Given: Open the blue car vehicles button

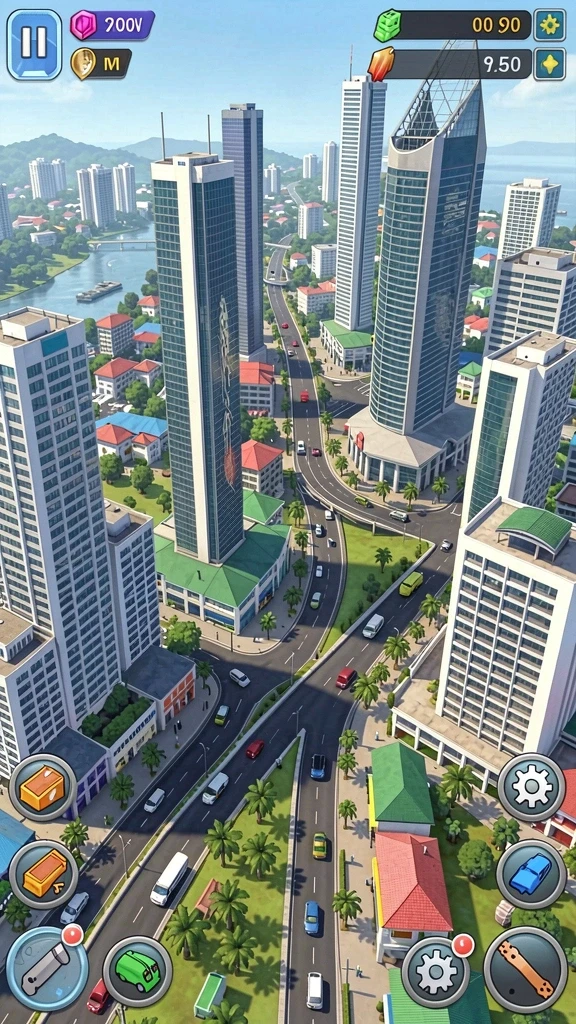Looking at the screenshot, I should (530, 874).
